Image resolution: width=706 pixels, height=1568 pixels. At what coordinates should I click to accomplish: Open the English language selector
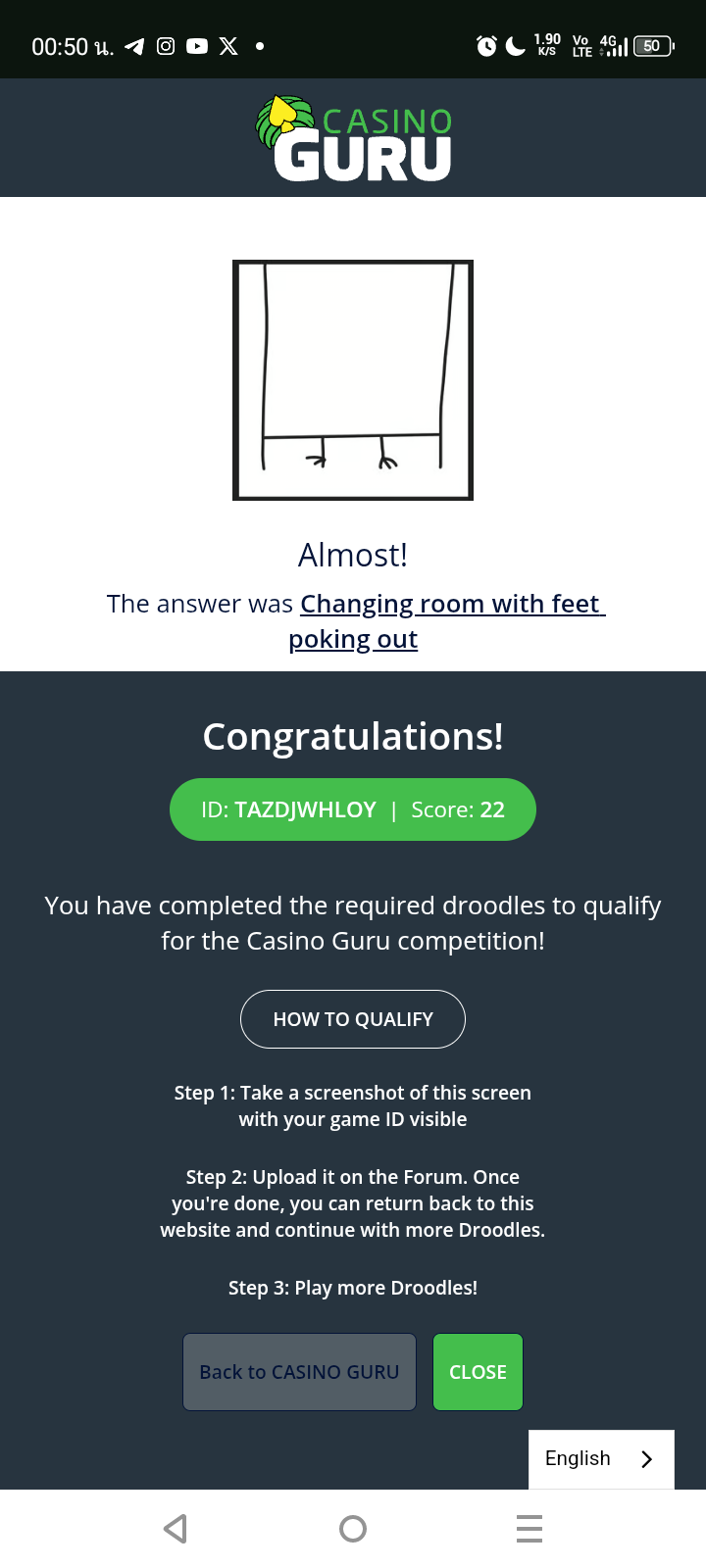click(x=600, y=1459)
